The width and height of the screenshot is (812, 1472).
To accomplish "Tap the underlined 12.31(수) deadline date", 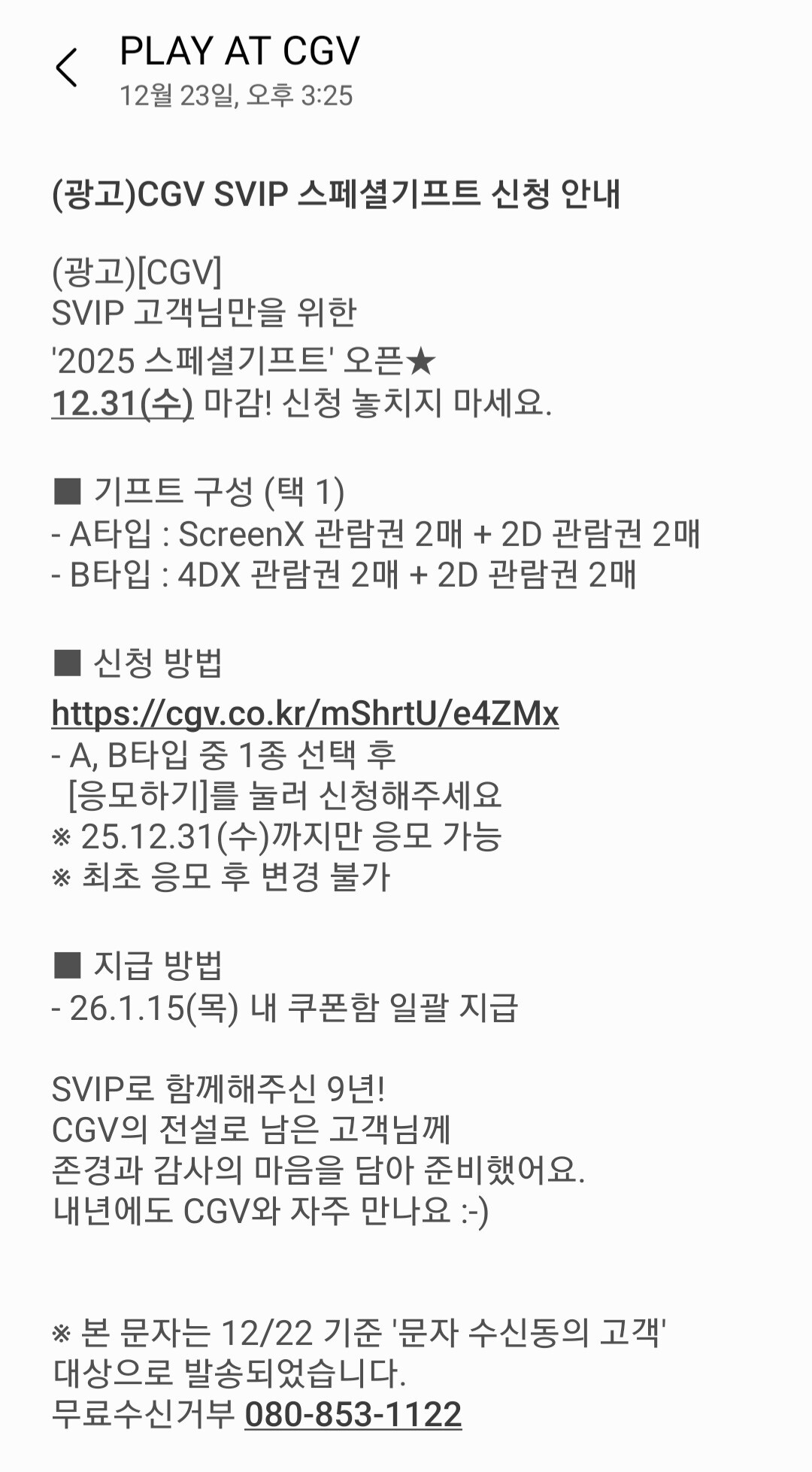I will [123, 403].
